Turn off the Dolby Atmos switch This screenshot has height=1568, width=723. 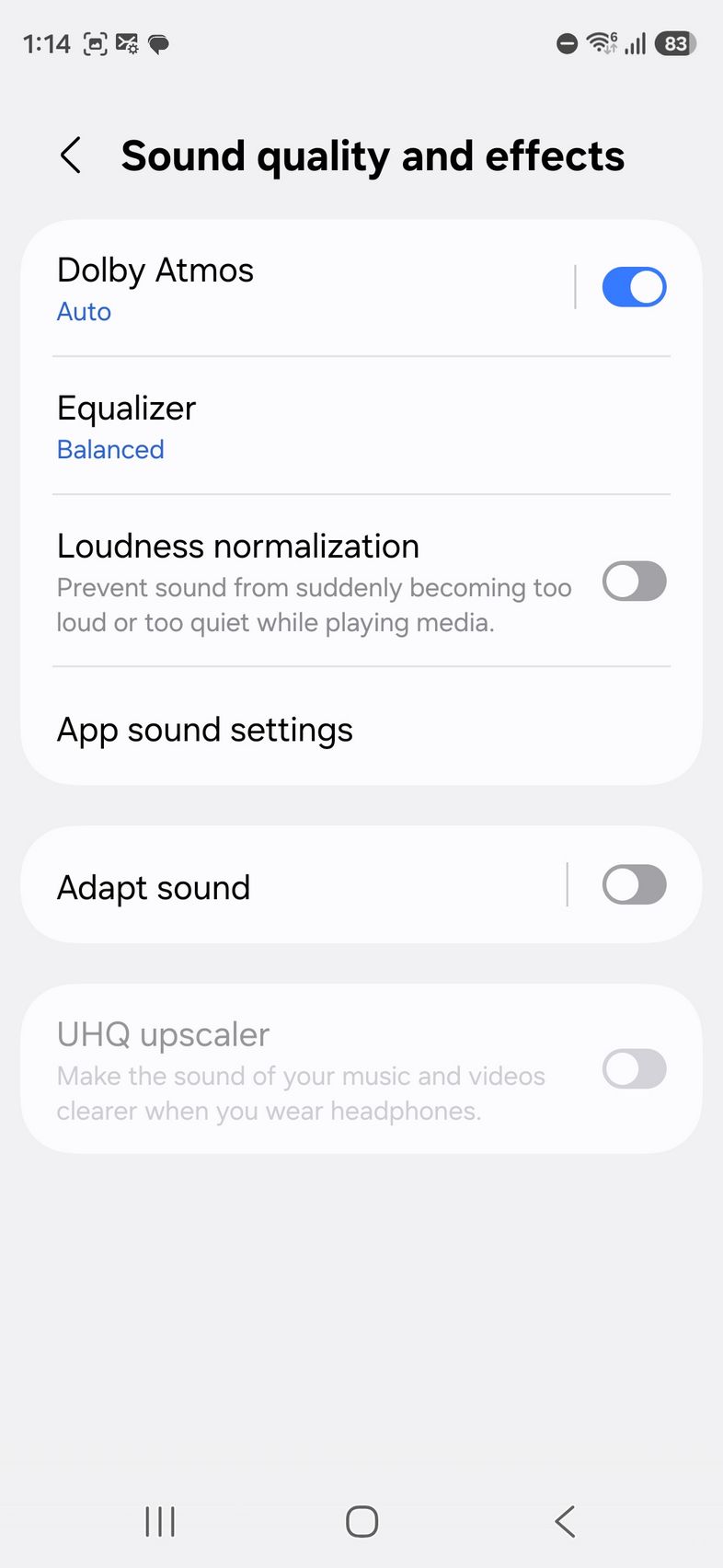(634, 287)
